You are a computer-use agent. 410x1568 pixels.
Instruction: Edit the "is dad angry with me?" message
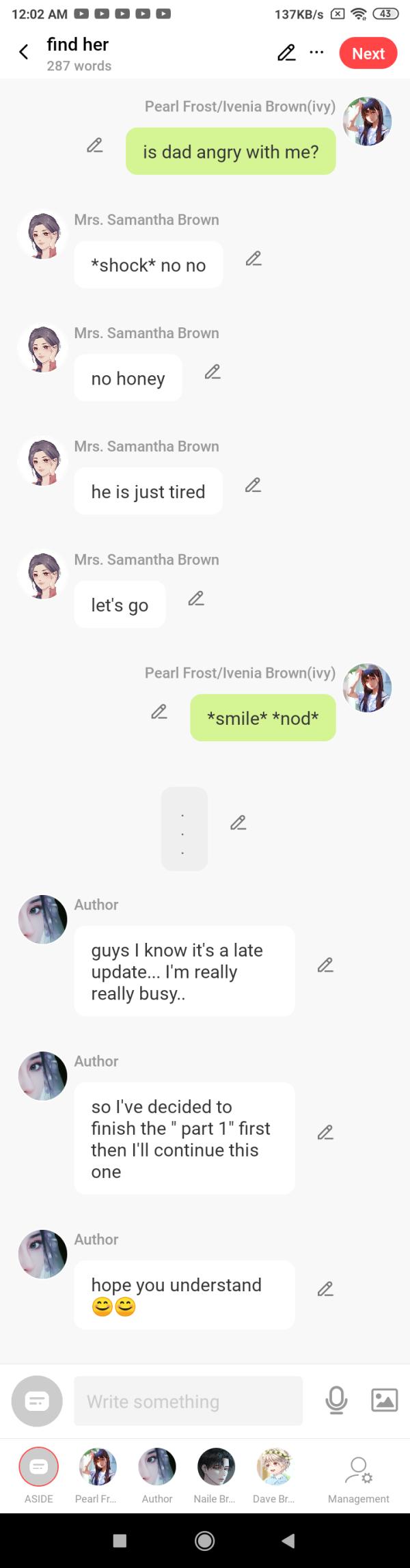click(x=95, y=145)
